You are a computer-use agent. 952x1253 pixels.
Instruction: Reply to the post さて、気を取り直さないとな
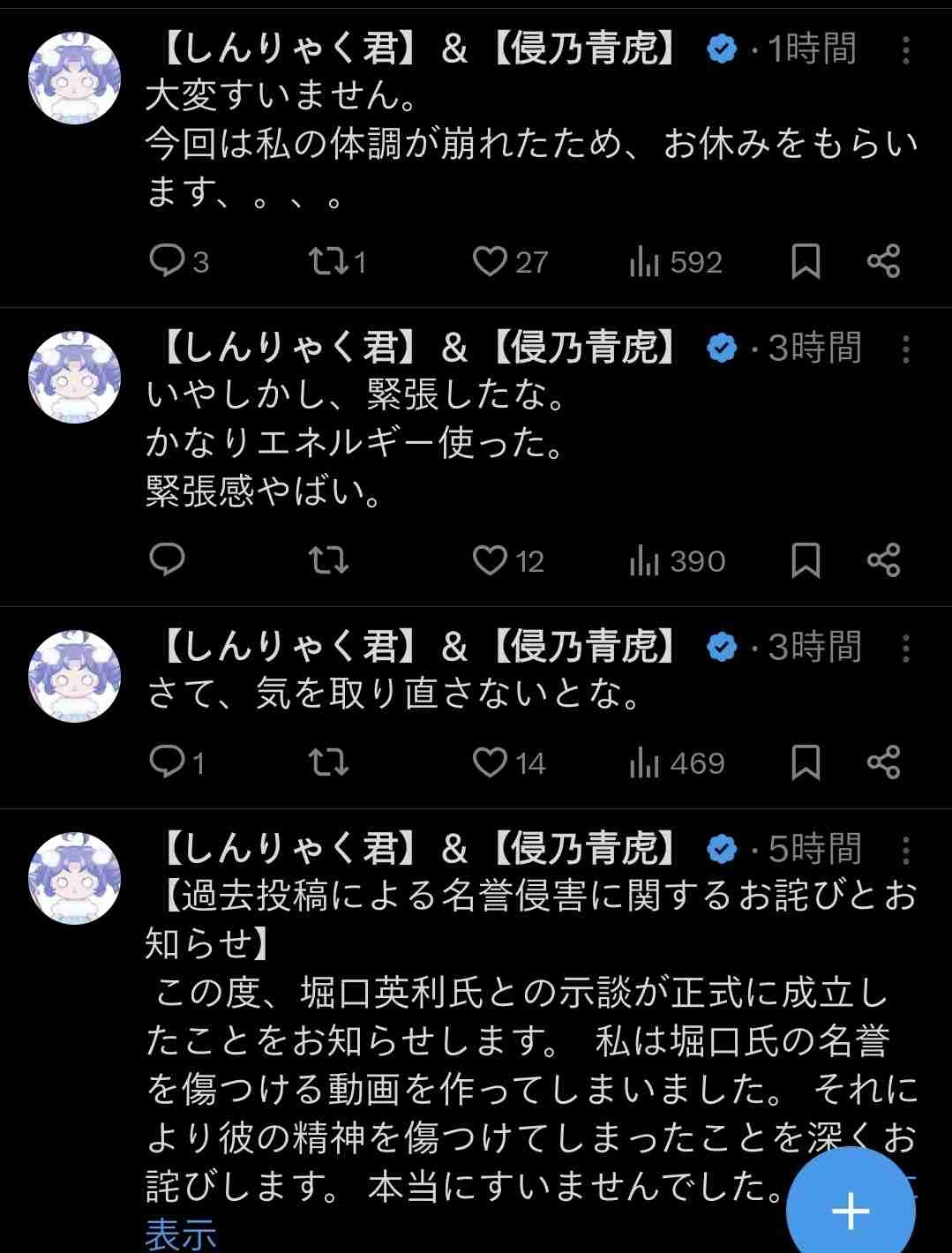pos(168,762)
